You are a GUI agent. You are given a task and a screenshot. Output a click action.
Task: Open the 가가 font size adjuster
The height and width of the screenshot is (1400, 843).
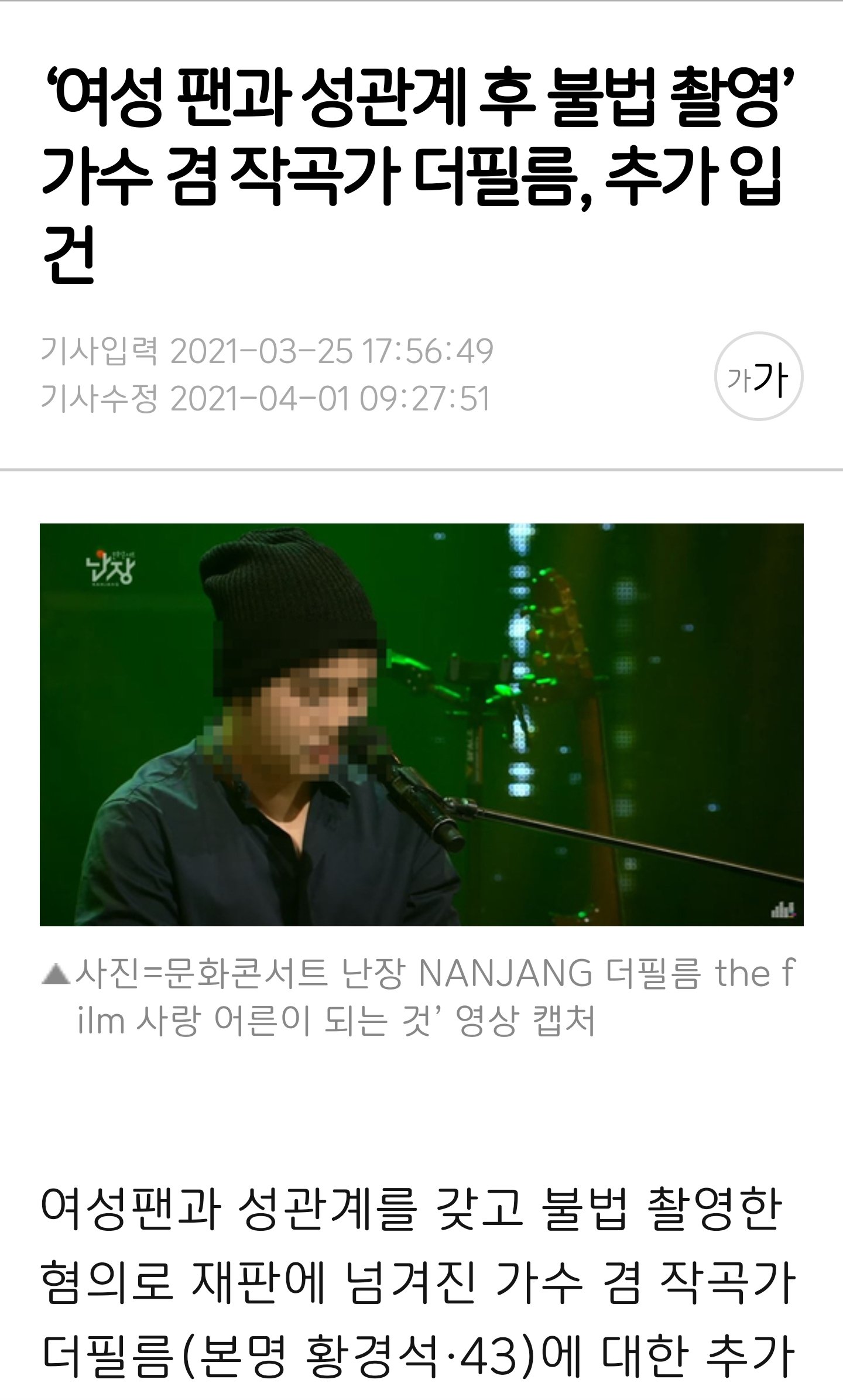pos(759,376)
